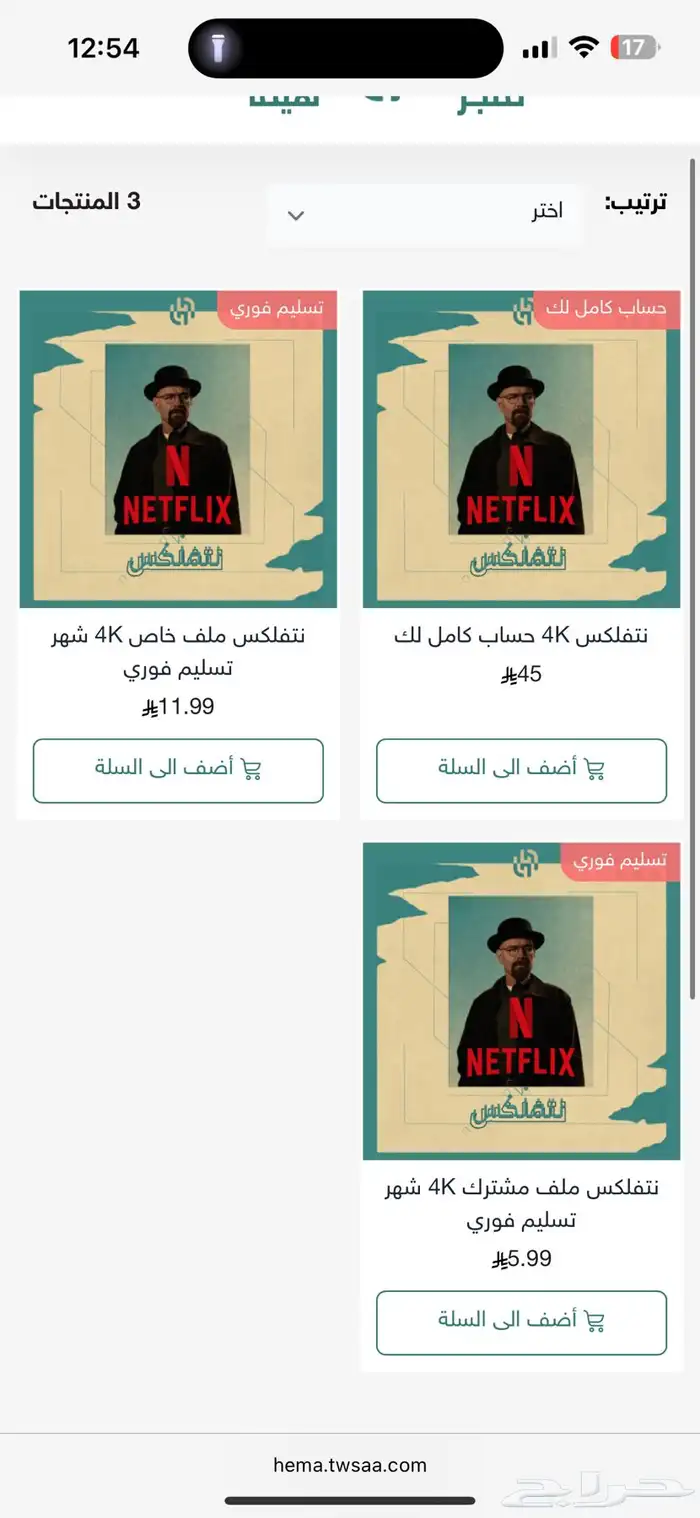Open the نتفلكس ملف خاص 4K product image
The width and height of the screenshot is (700, 1518).
pos(178,449)
